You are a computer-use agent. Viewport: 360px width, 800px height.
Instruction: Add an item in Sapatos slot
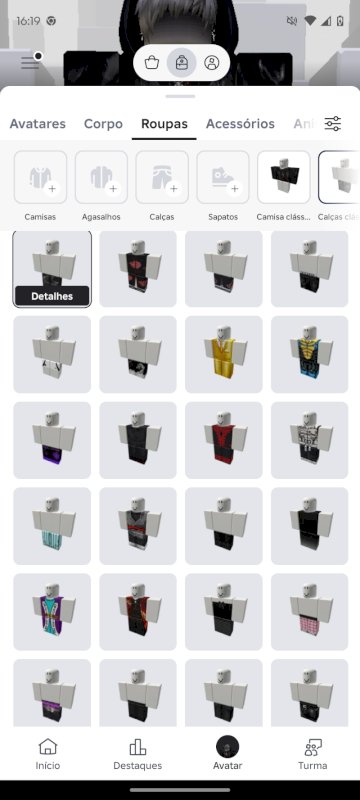(x=223, y=177)
